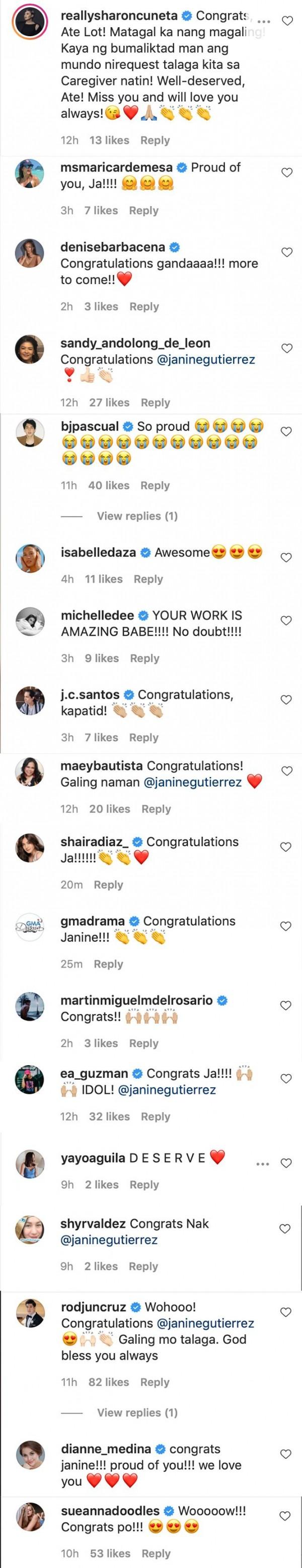Open the options dots on reallysharoncuneta's comment
This screenshot has height=1568, width=302.
point(263,21)
